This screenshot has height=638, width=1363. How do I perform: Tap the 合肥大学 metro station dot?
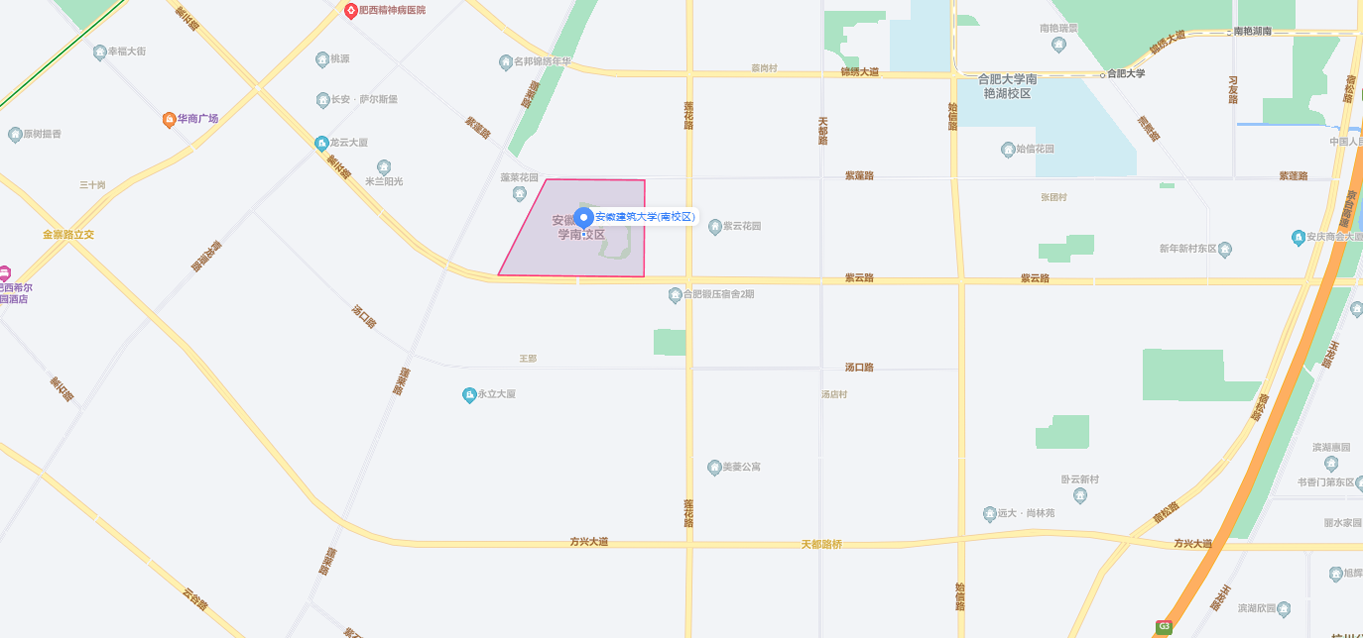pyautogui.click(x=1103, y=74)
